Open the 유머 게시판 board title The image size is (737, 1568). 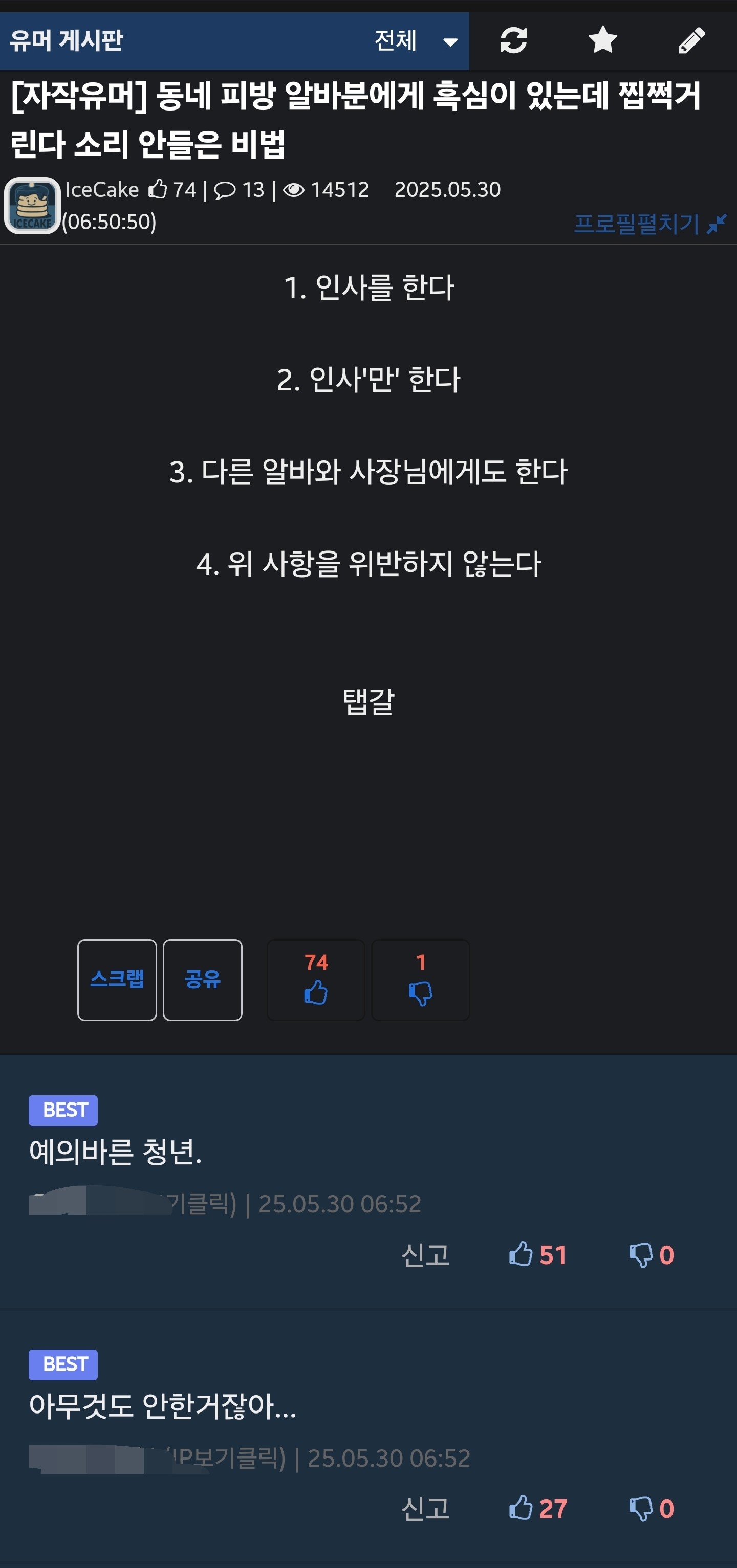click(x=67, y=41)
